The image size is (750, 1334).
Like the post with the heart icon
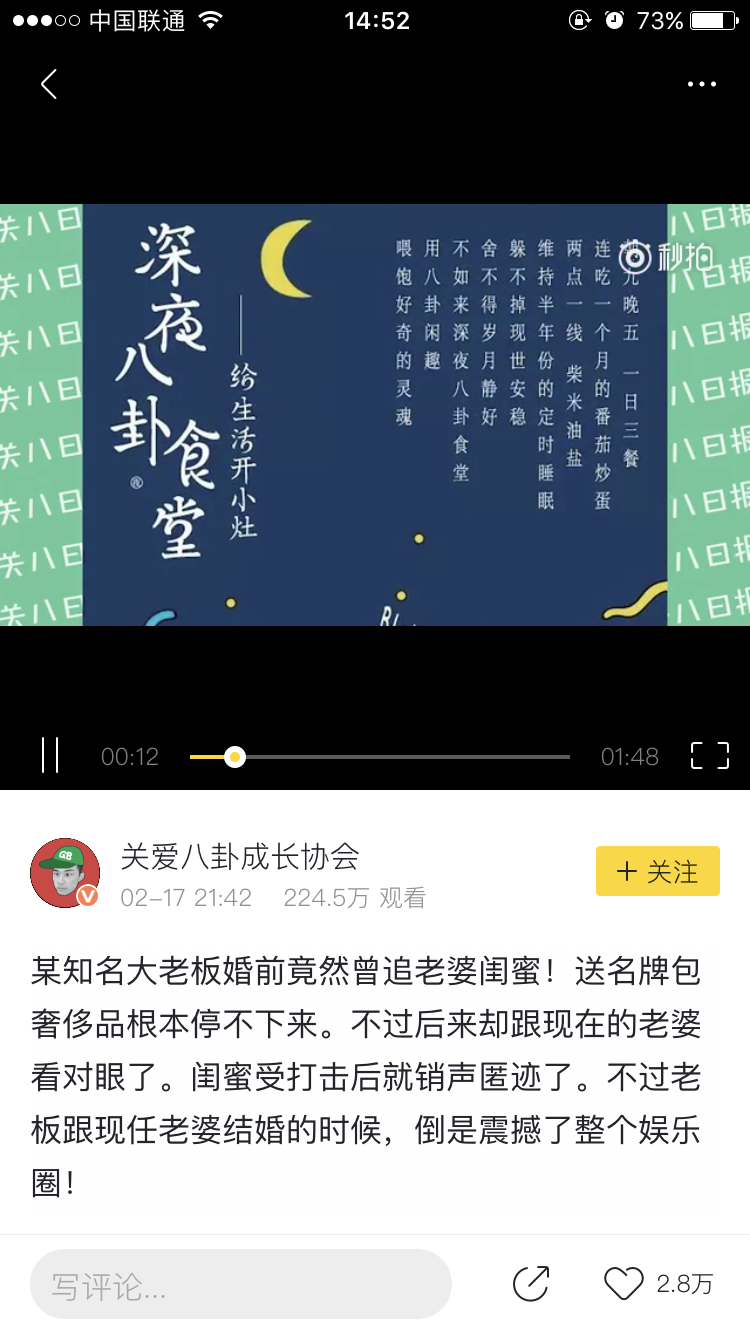pyautogui.click(x=624, y=1284)
